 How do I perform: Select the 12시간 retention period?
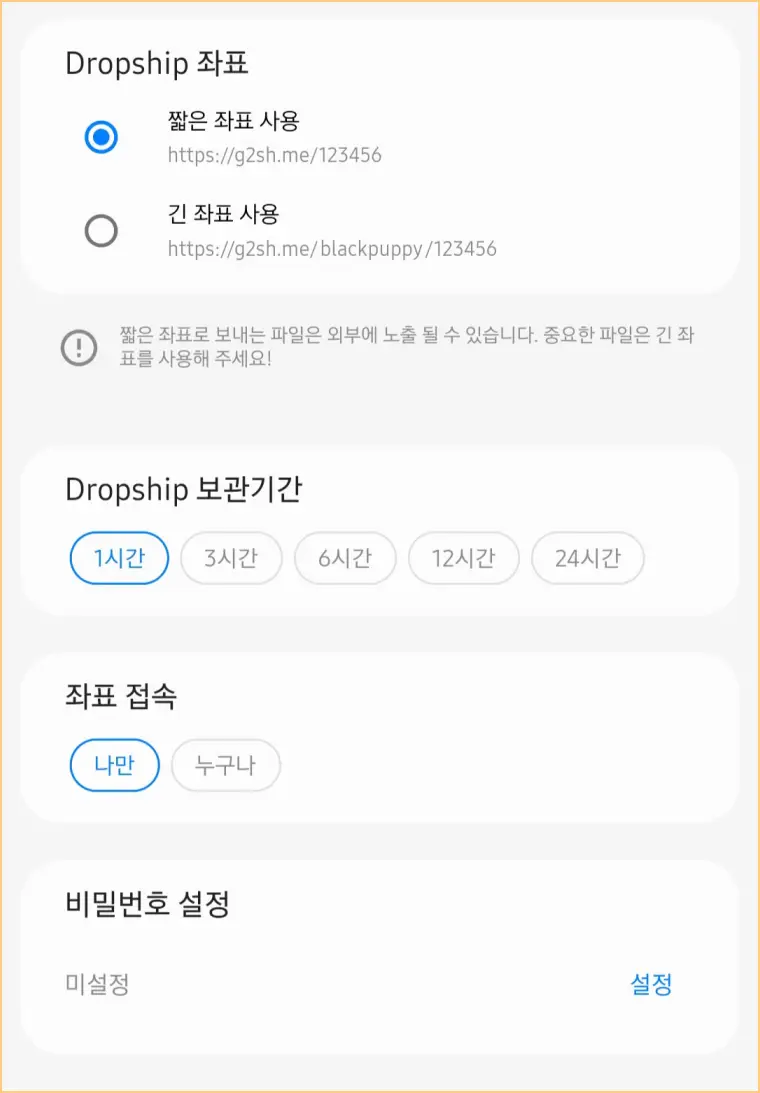(x=463, y=558)
